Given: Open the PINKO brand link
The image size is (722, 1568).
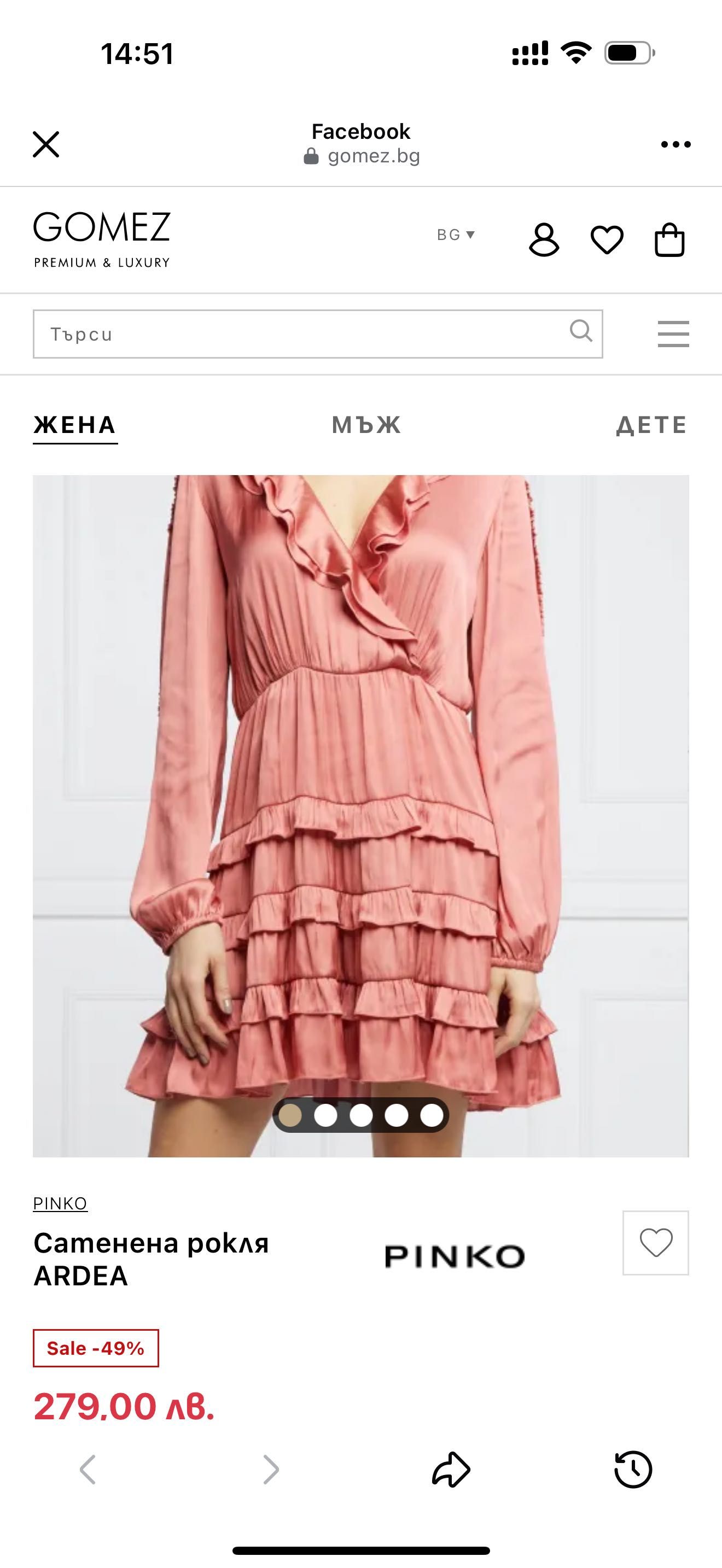Looking at the screenshot, I should 60,1203.
